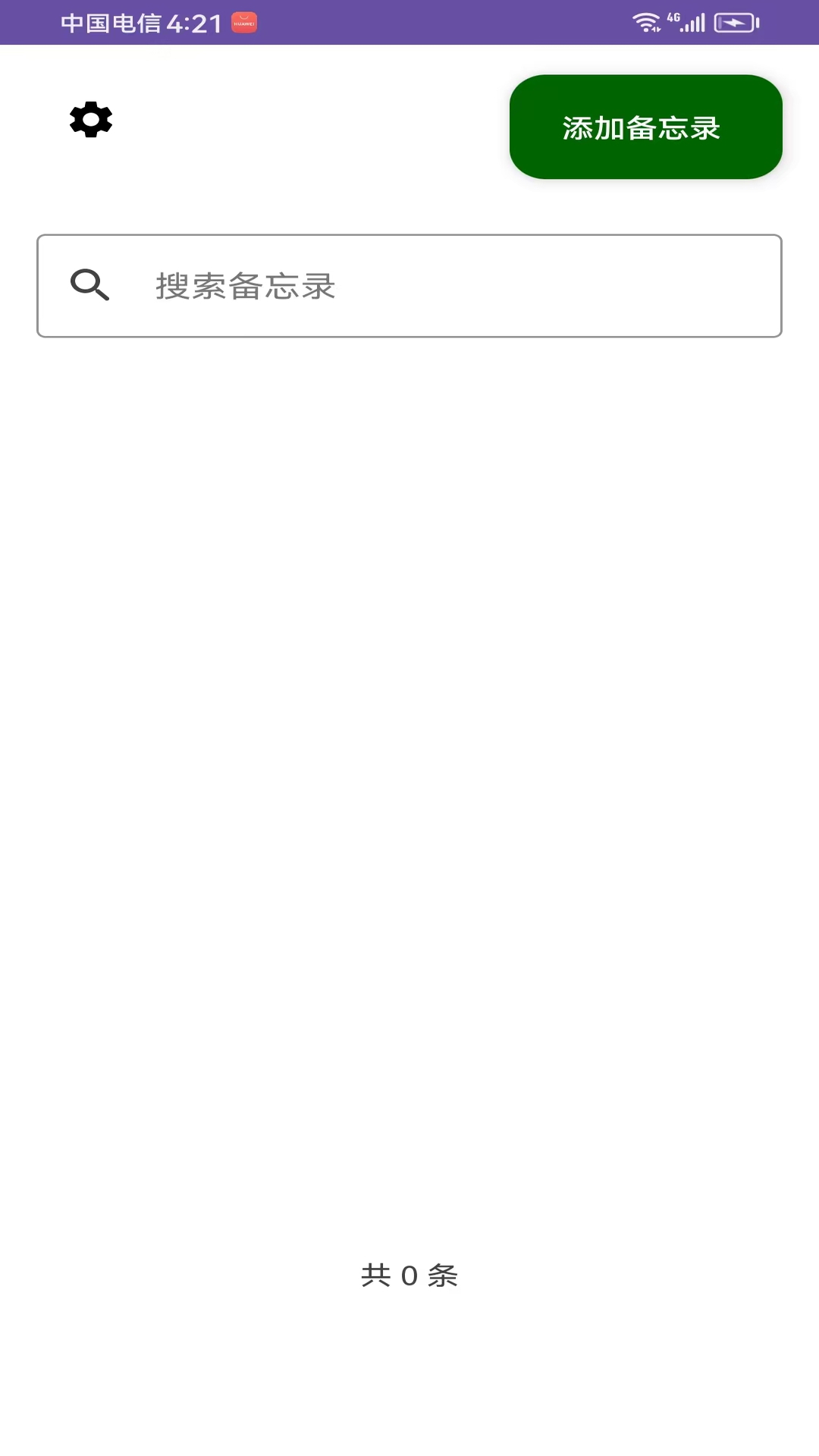The height and width of the screenshot is (1456, 819).
Task: Focus the 搜索备忘录 search field
Action: [x=440, y=286]
